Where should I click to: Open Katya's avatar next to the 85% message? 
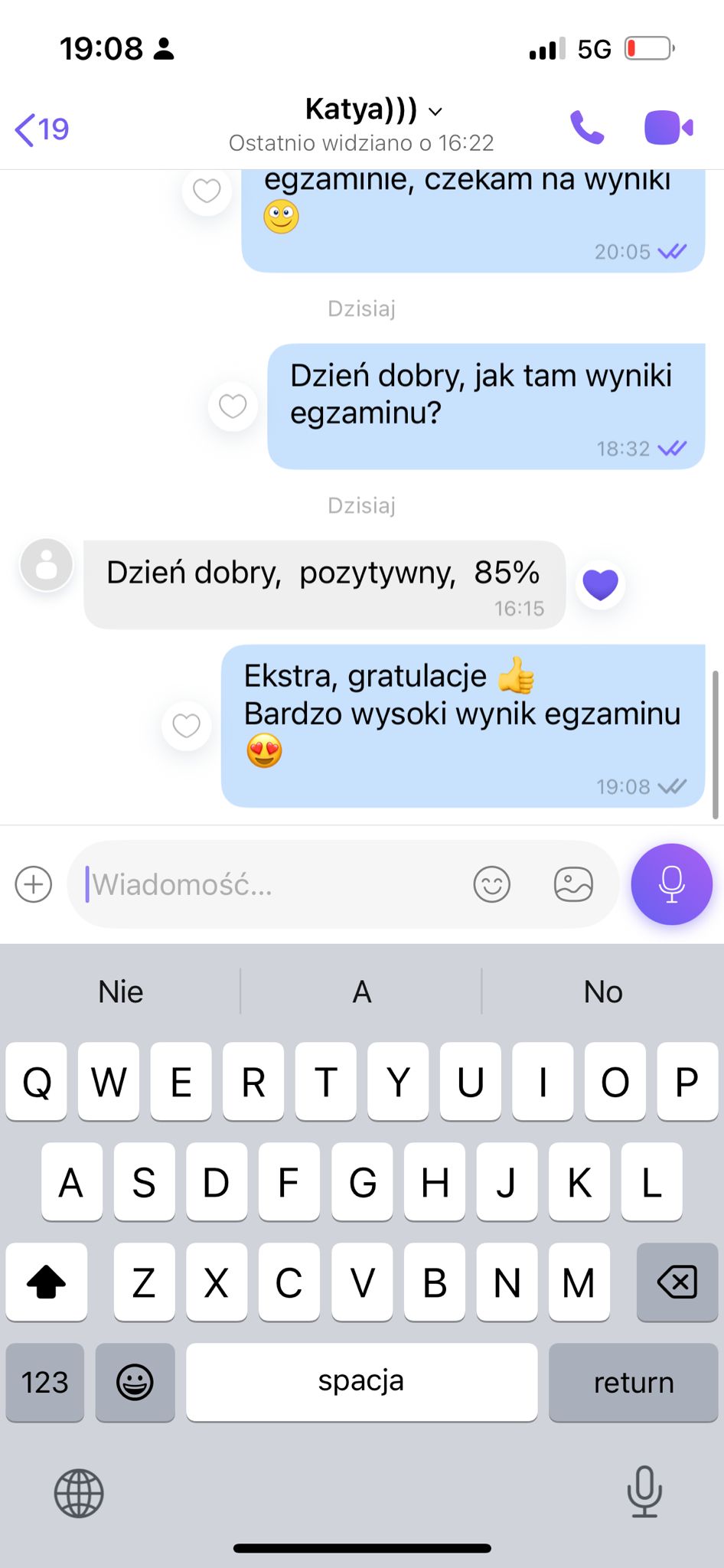47,565
